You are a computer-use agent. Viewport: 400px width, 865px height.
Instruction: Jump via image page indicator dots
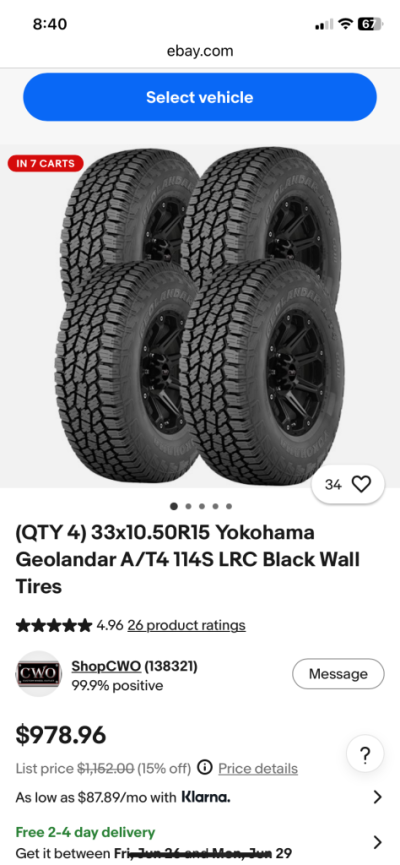[x=201, y=506]
